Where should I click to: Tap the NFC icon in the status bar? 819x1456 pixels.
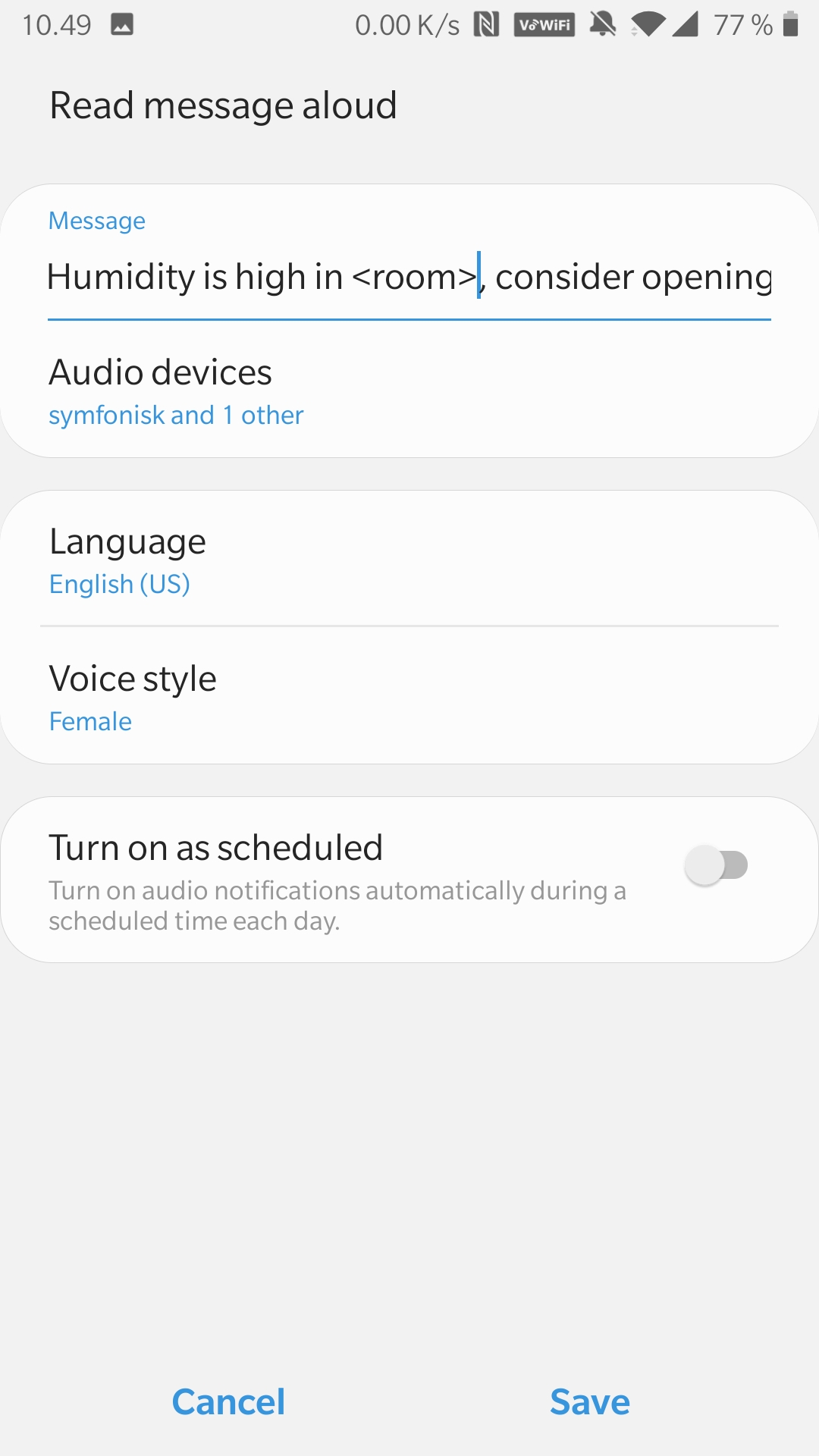(x=488, y=25)
